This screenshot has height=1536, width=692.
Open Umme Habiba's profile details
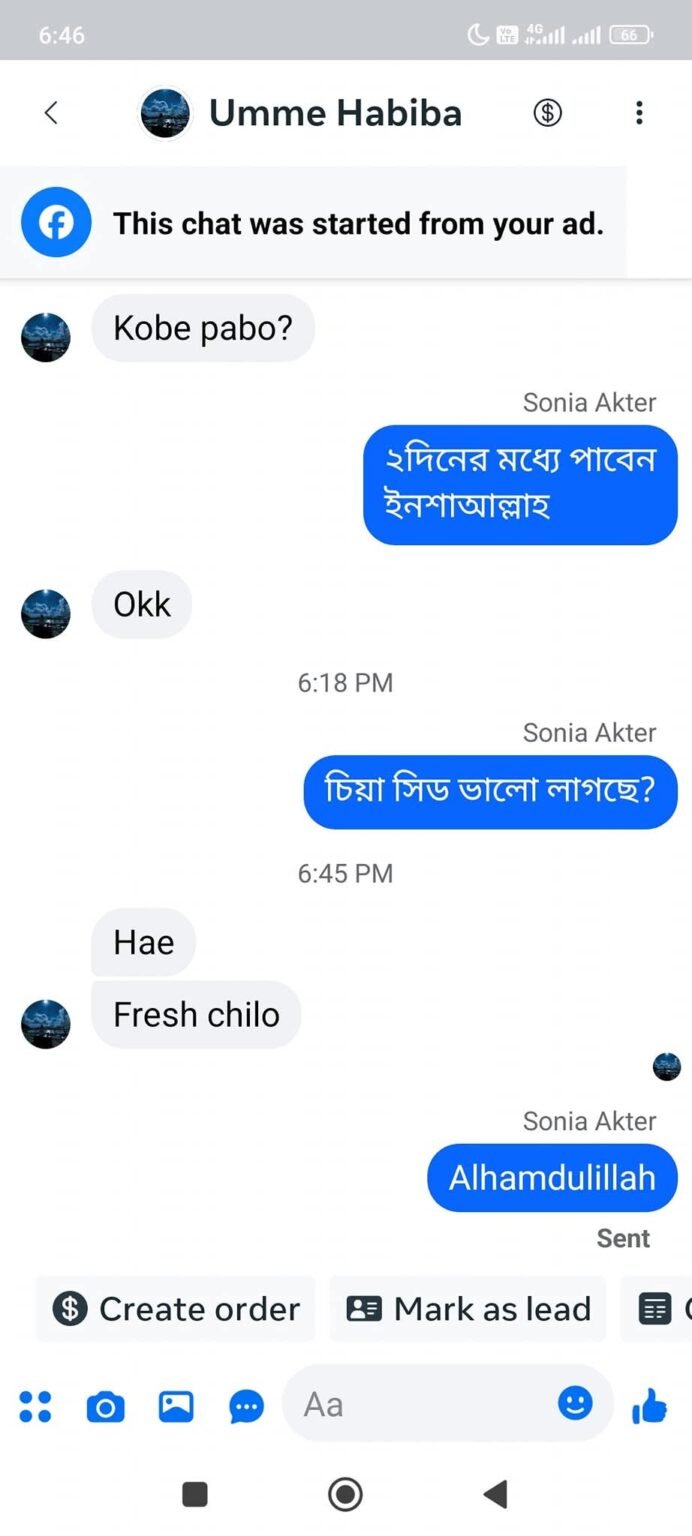click(x=334, y=113)
